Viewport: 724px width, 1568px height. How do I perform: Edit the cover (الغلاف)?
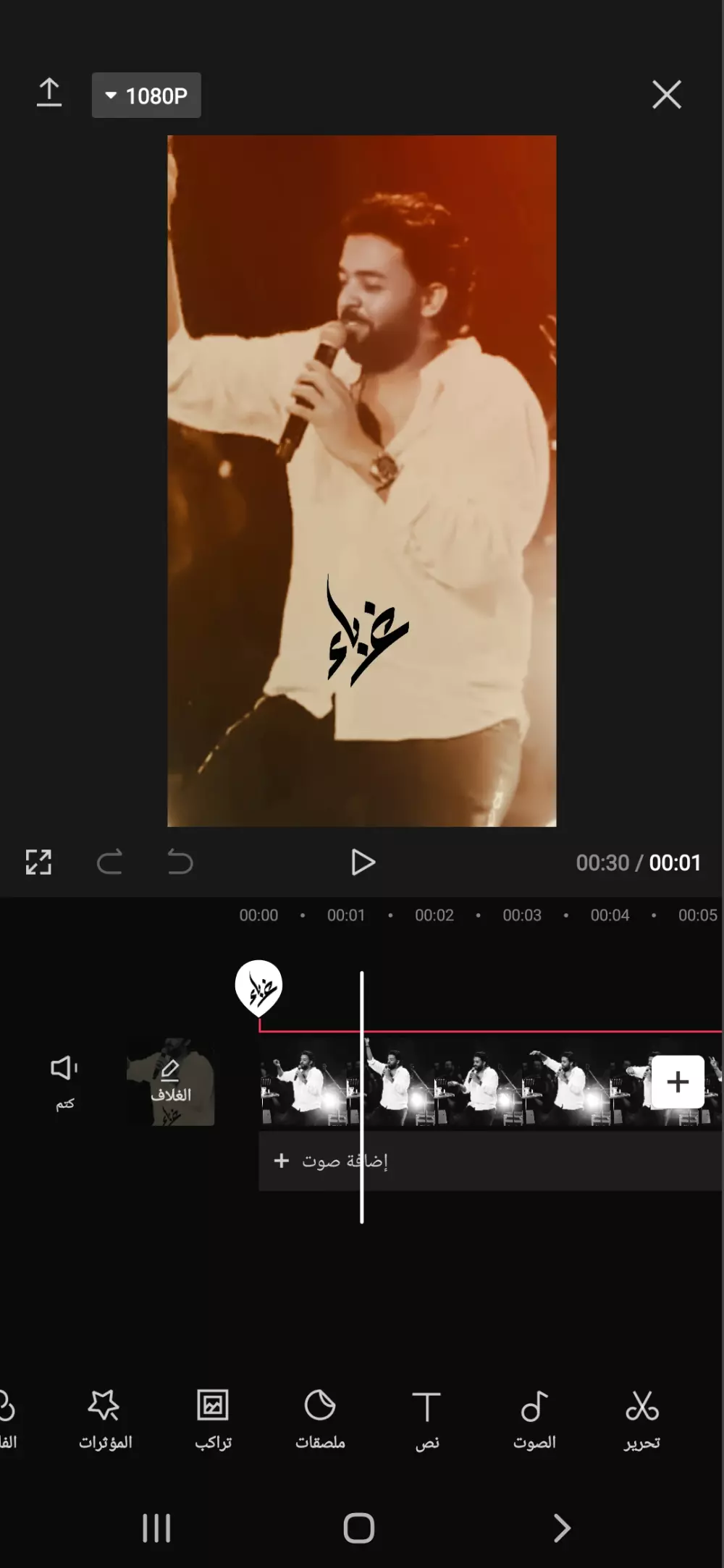click(x=171, y=1081)
